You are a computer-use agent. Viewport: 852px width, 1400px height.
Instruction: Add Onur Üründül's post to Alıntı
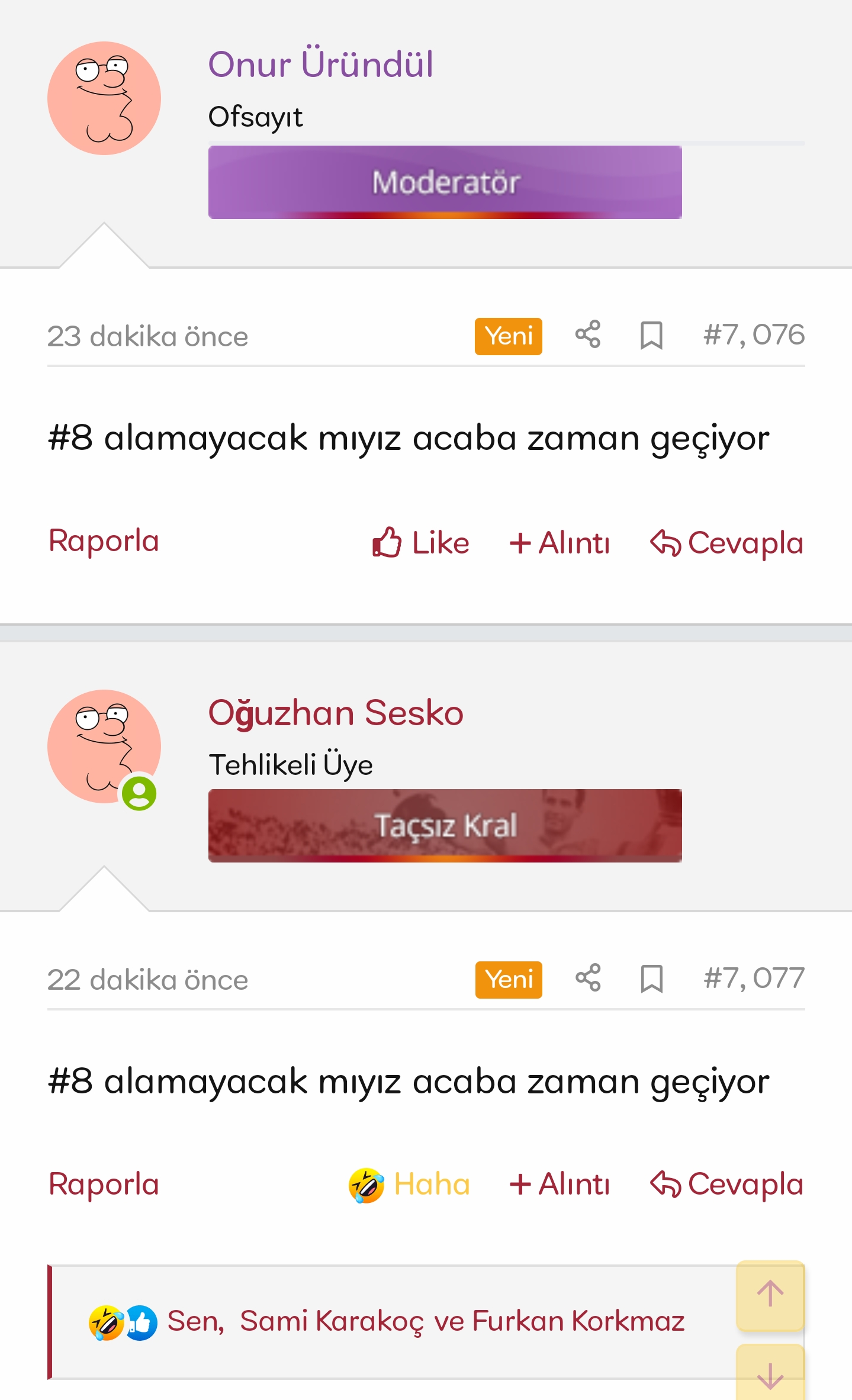tap(560, 543)
